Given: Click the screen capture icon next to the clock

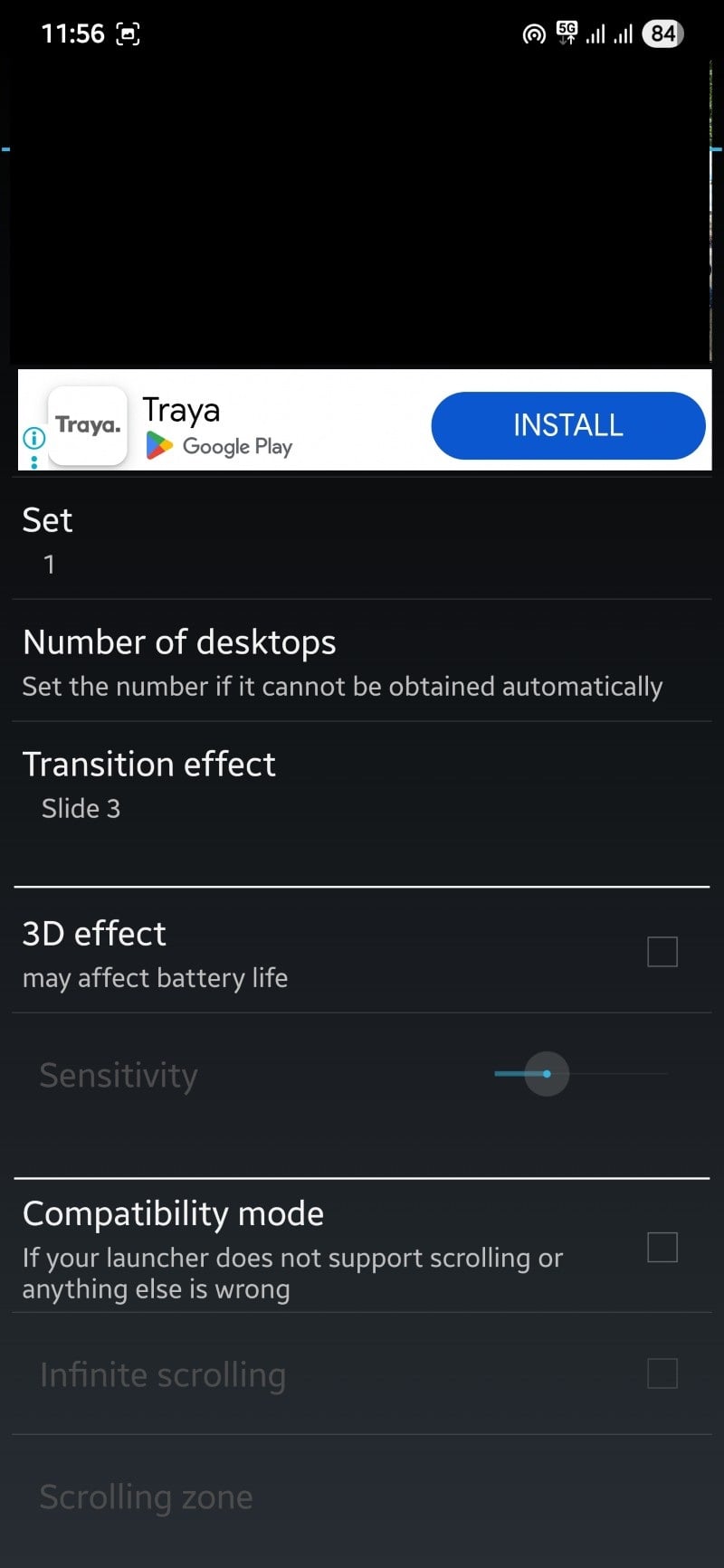Looking at the screenshot, I should pos(129,33).
